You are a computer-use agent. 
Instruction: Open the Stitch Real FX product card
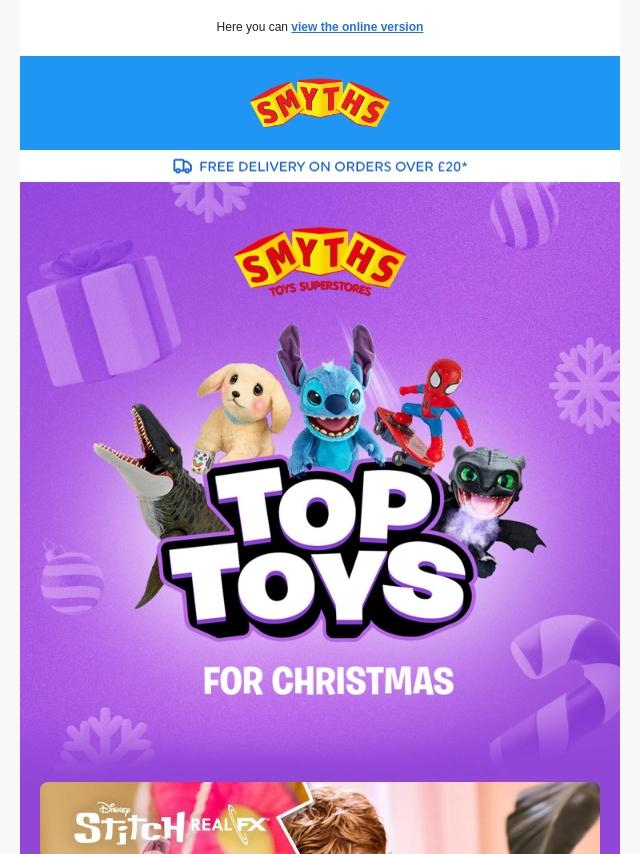[320, 820]
